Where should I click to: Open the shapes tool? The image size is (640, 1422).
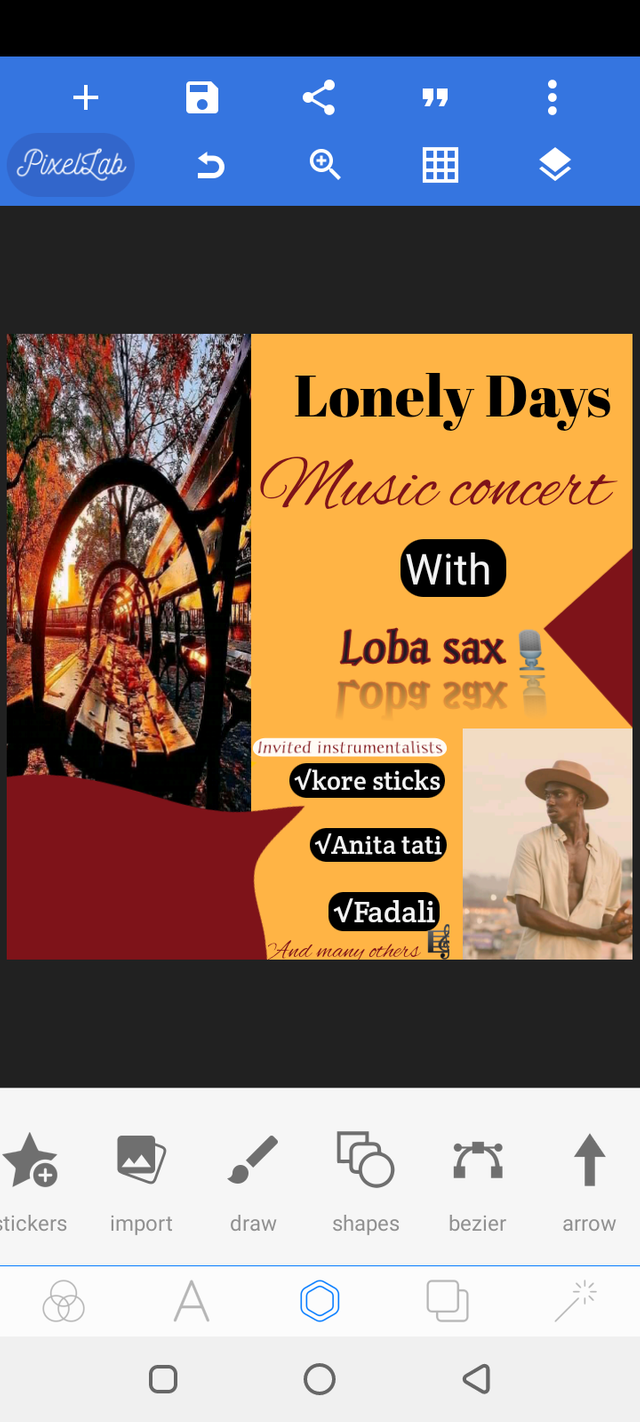[365, 1180]
